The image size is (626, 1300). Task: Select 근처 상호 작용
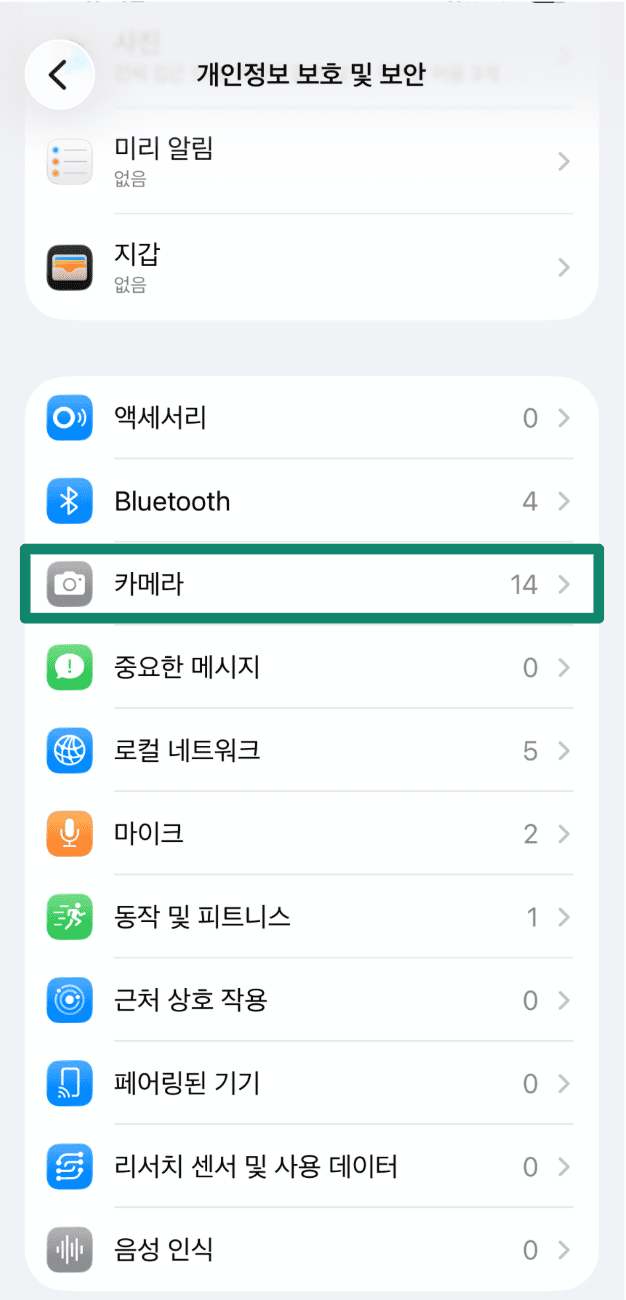(311, 999)
